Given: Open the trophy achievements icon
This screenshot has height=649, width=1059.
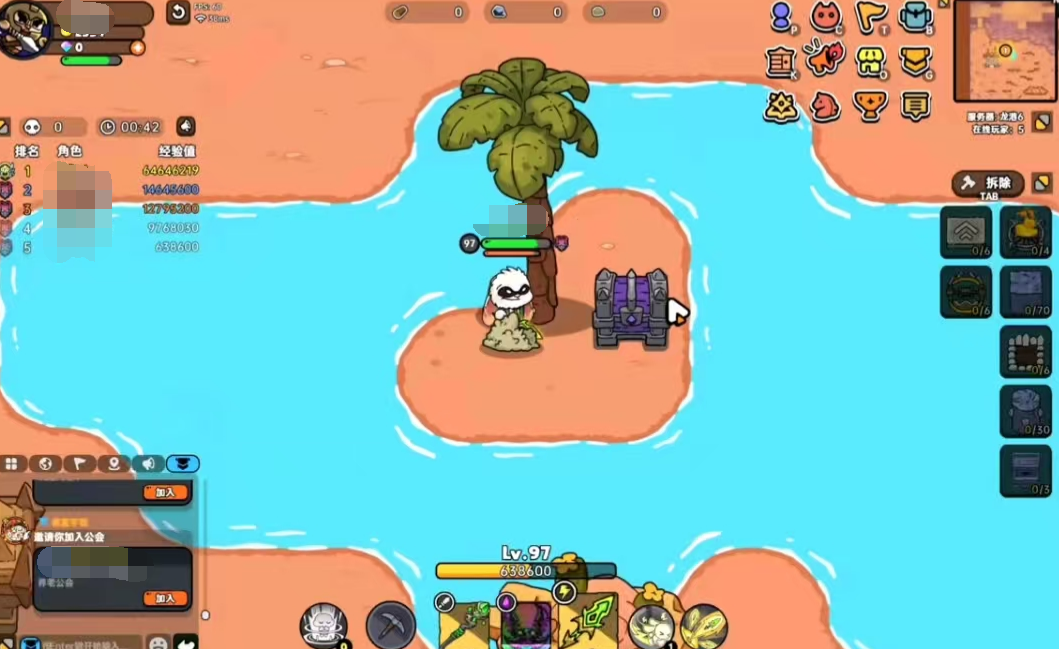Looking at the screenshot, I should click(x=870, y=104).
